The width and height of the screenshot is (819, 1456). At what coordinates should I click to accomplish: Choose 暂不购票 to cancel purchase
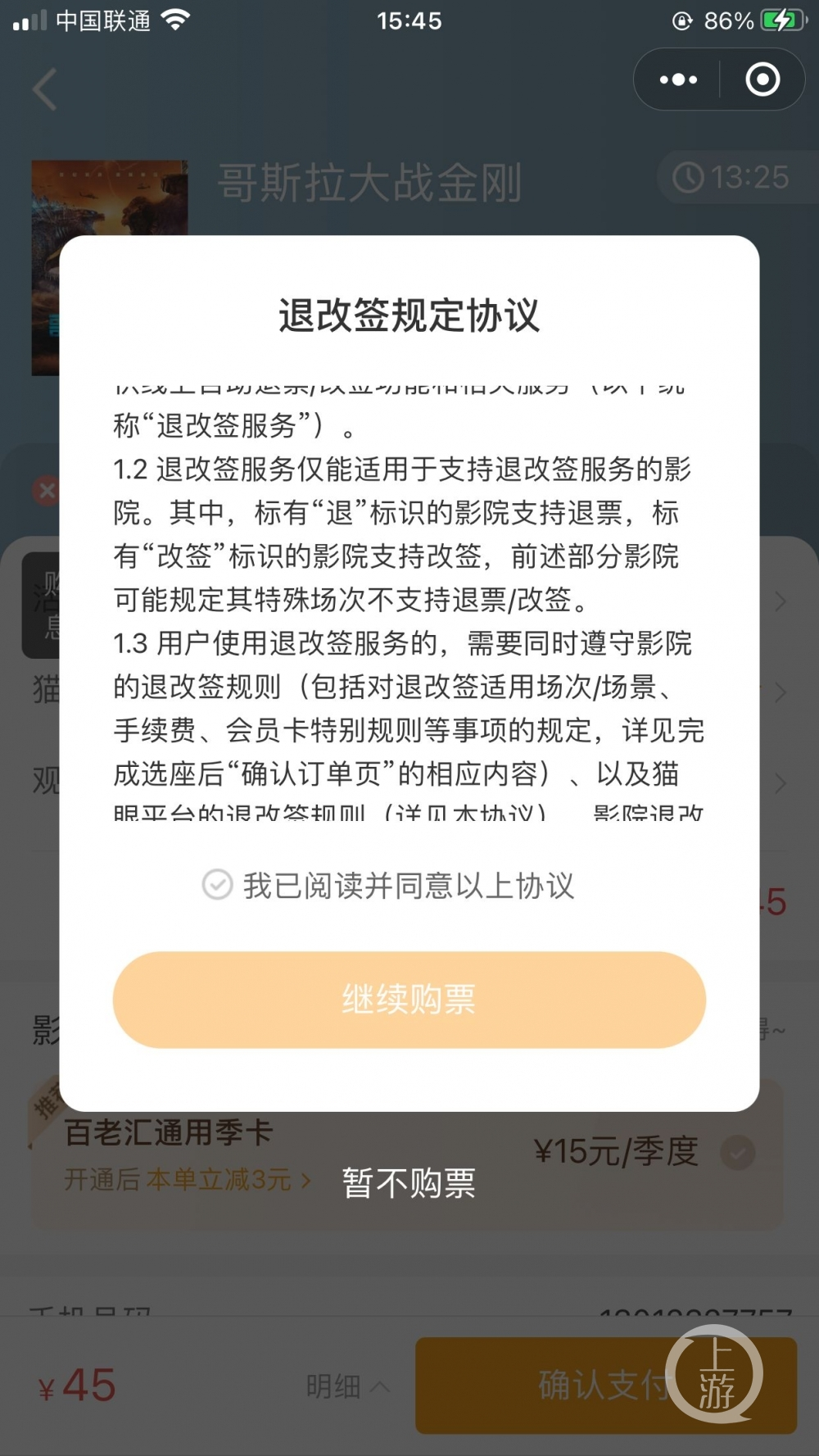pos(409,1183)
